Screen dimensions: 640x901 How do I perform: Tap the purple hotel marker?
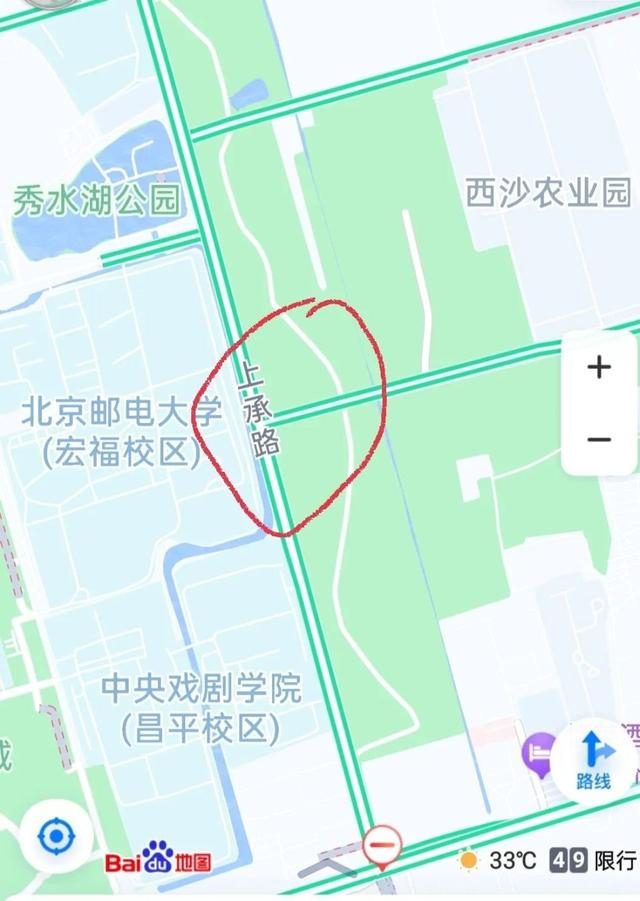[540, 752]
